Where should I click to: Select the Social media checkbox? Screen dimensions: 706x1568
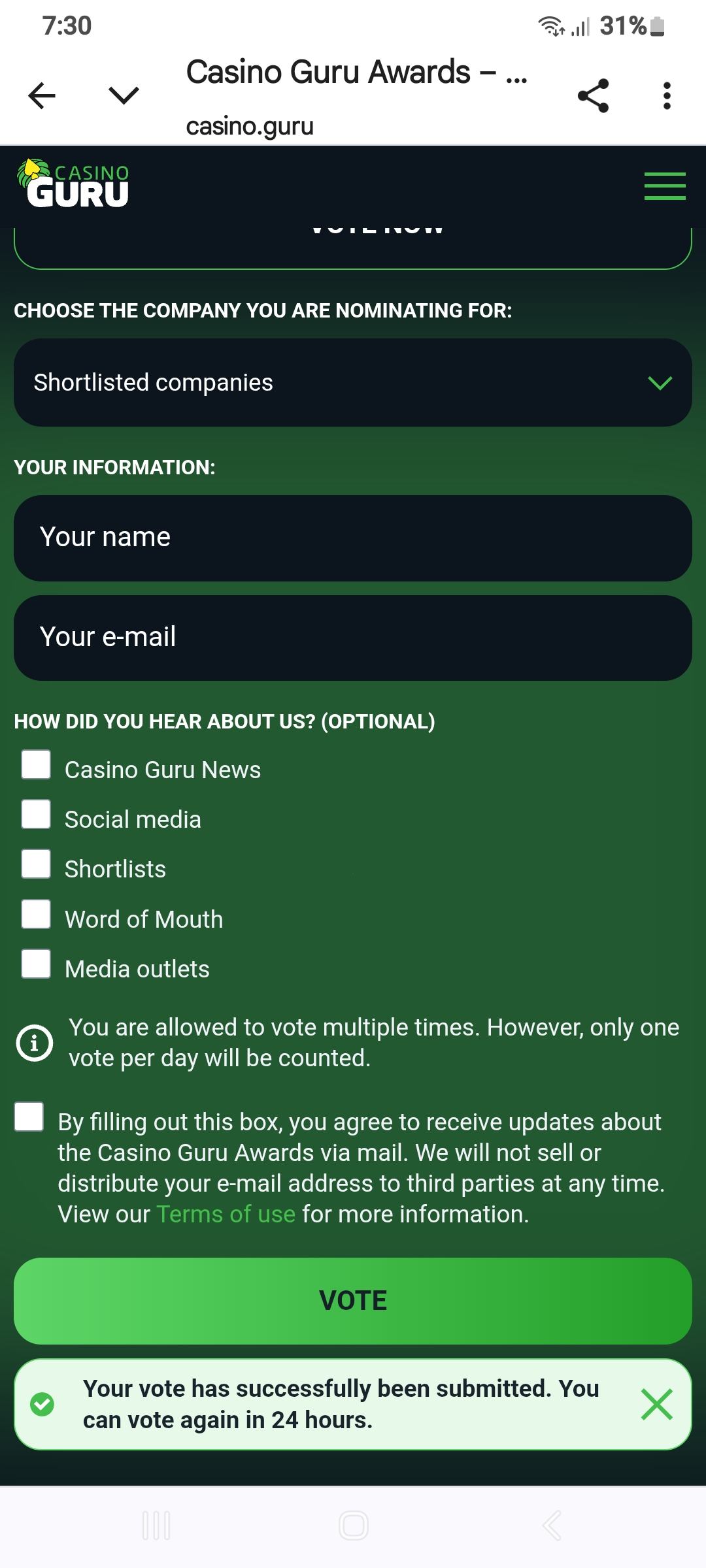pyautogui.click(x=36, y=814)
